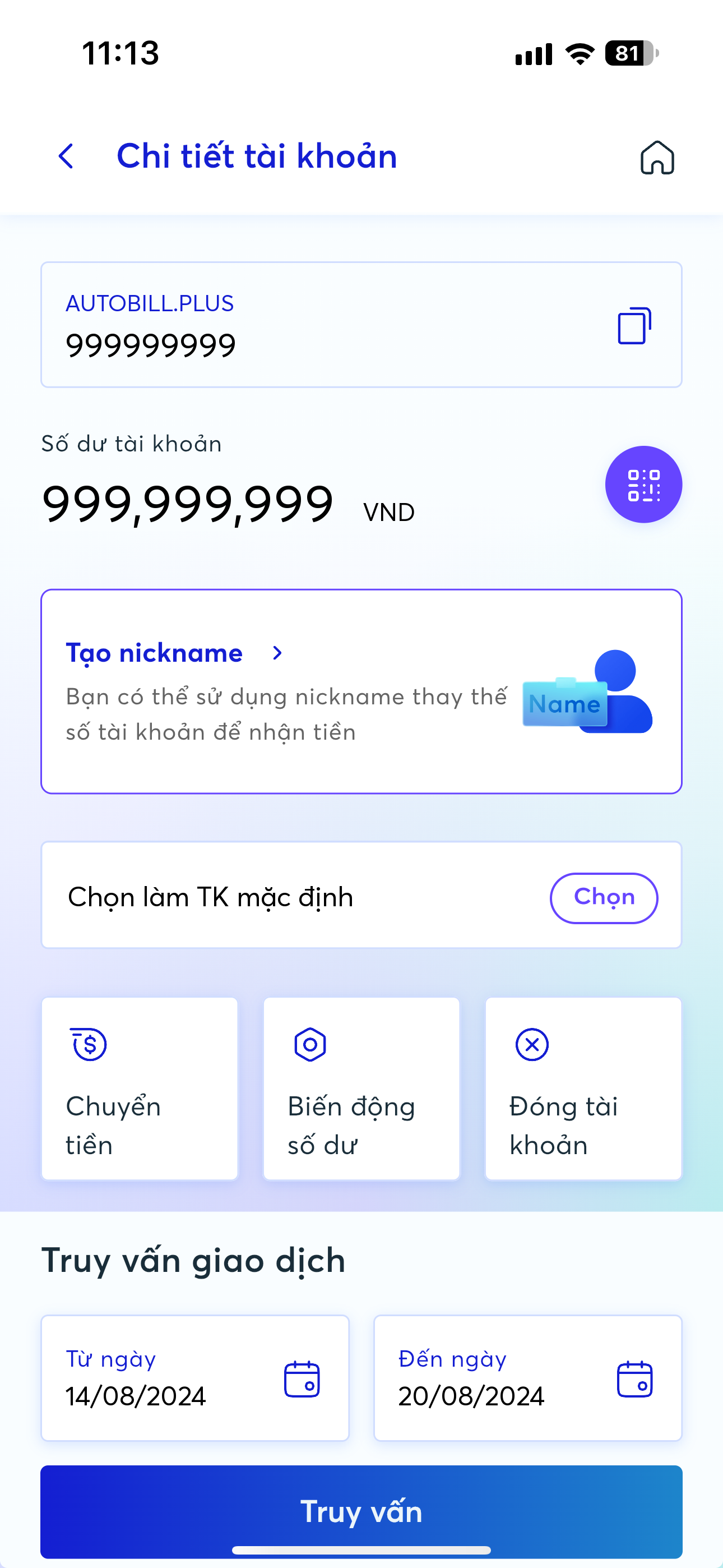
Task: Open Biến động số dư
Action: click(x=361, y=1089)
